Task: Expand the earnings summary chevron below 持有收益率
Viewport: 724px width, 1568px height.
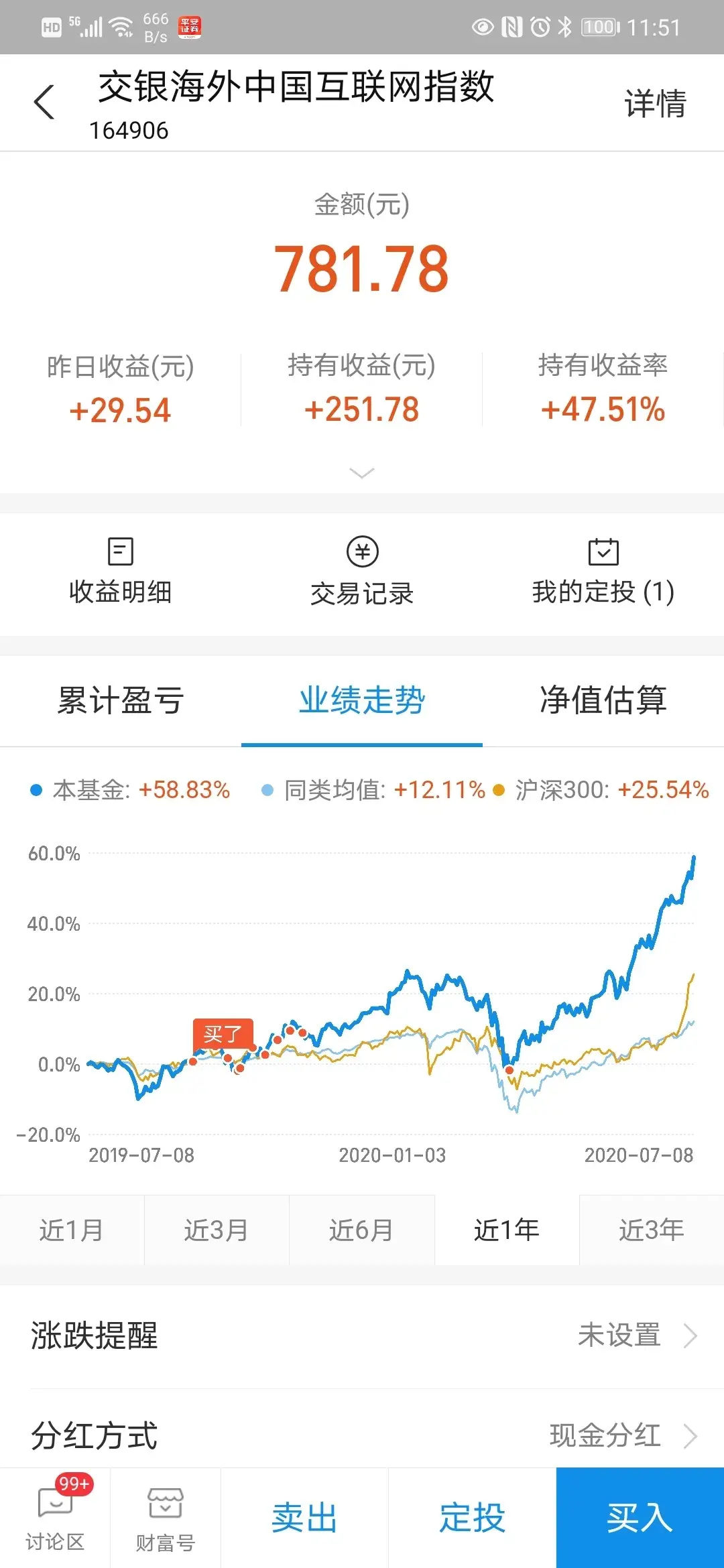Action: (x=362, y=473)
